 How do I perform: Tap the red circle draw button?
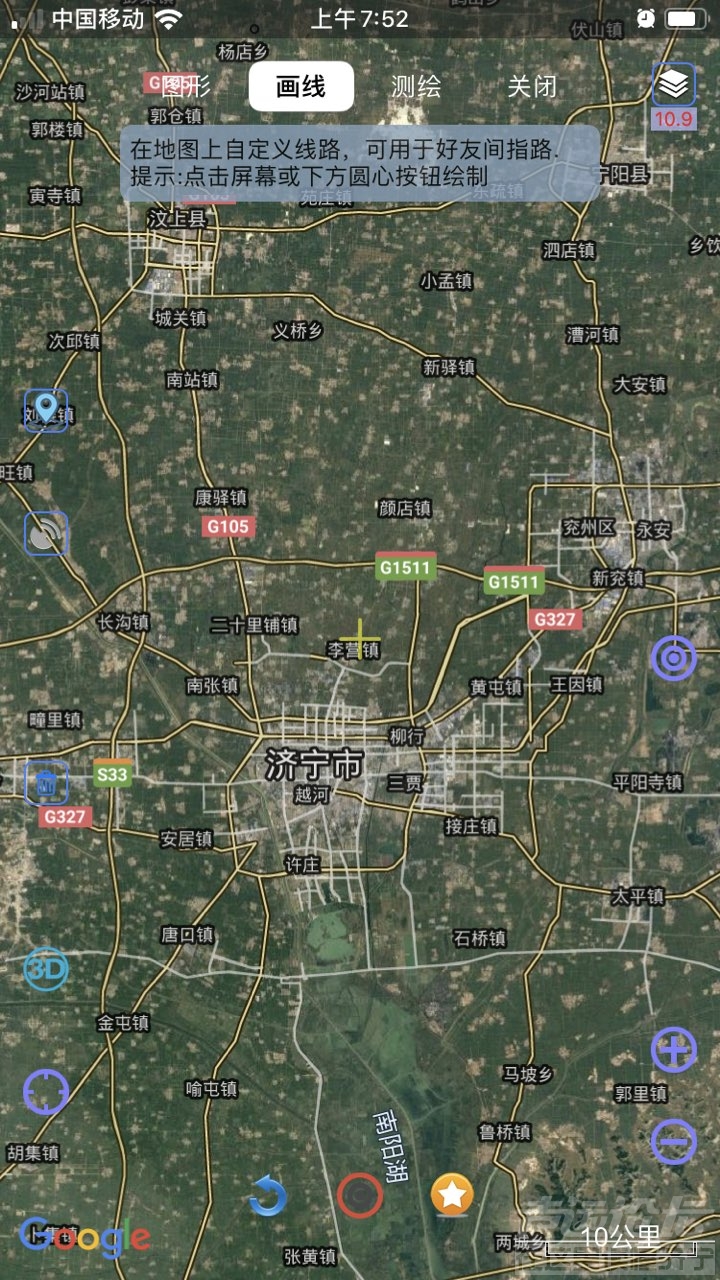(360, 1195)
